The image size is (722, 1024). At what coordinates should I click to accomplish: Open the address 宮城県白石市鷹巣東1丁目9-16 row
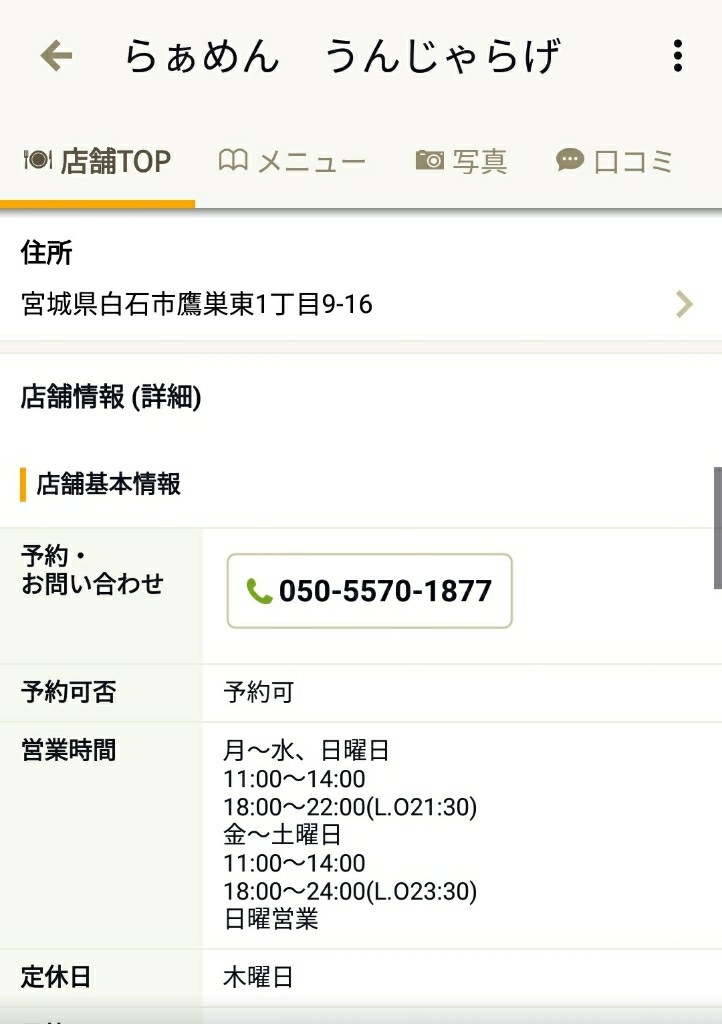click(x=360, y=304)
